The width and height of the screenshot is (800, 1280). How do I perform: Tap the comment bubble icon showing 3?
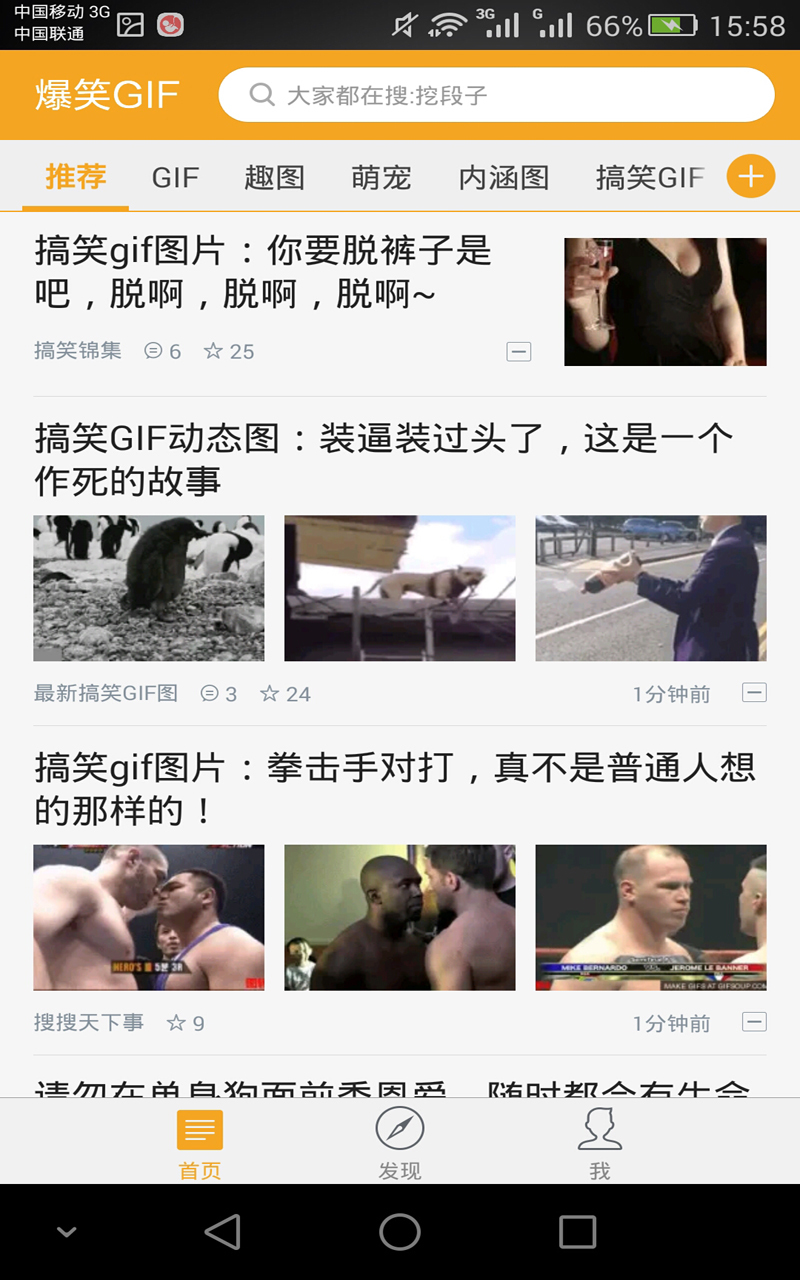[x=209, y=693]
